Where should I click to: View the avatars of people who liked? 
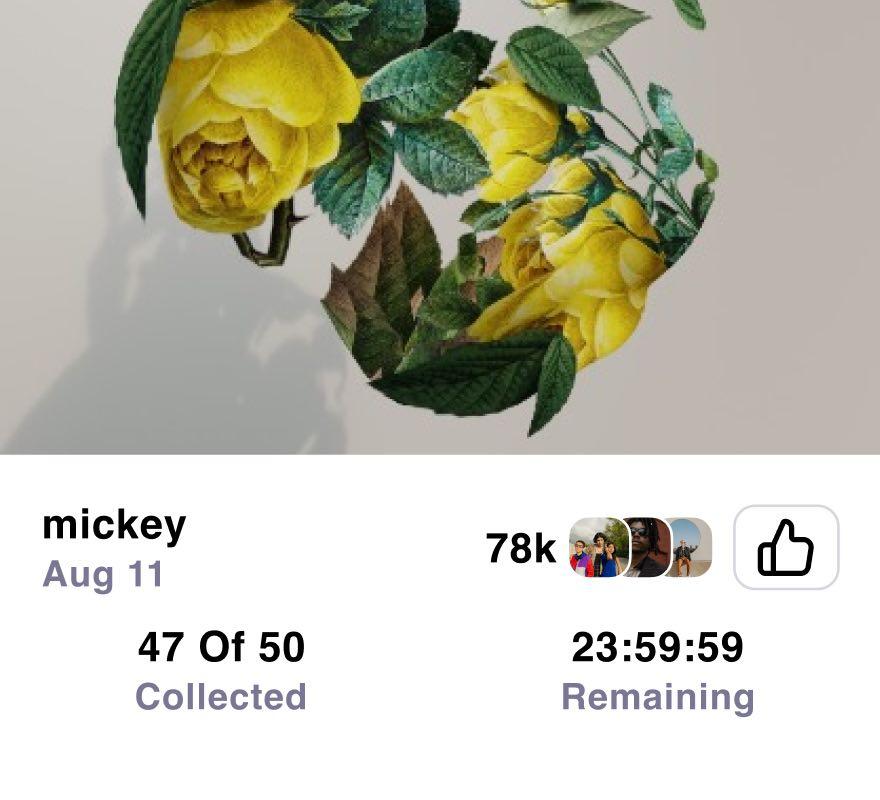click(x=640, y=547)
